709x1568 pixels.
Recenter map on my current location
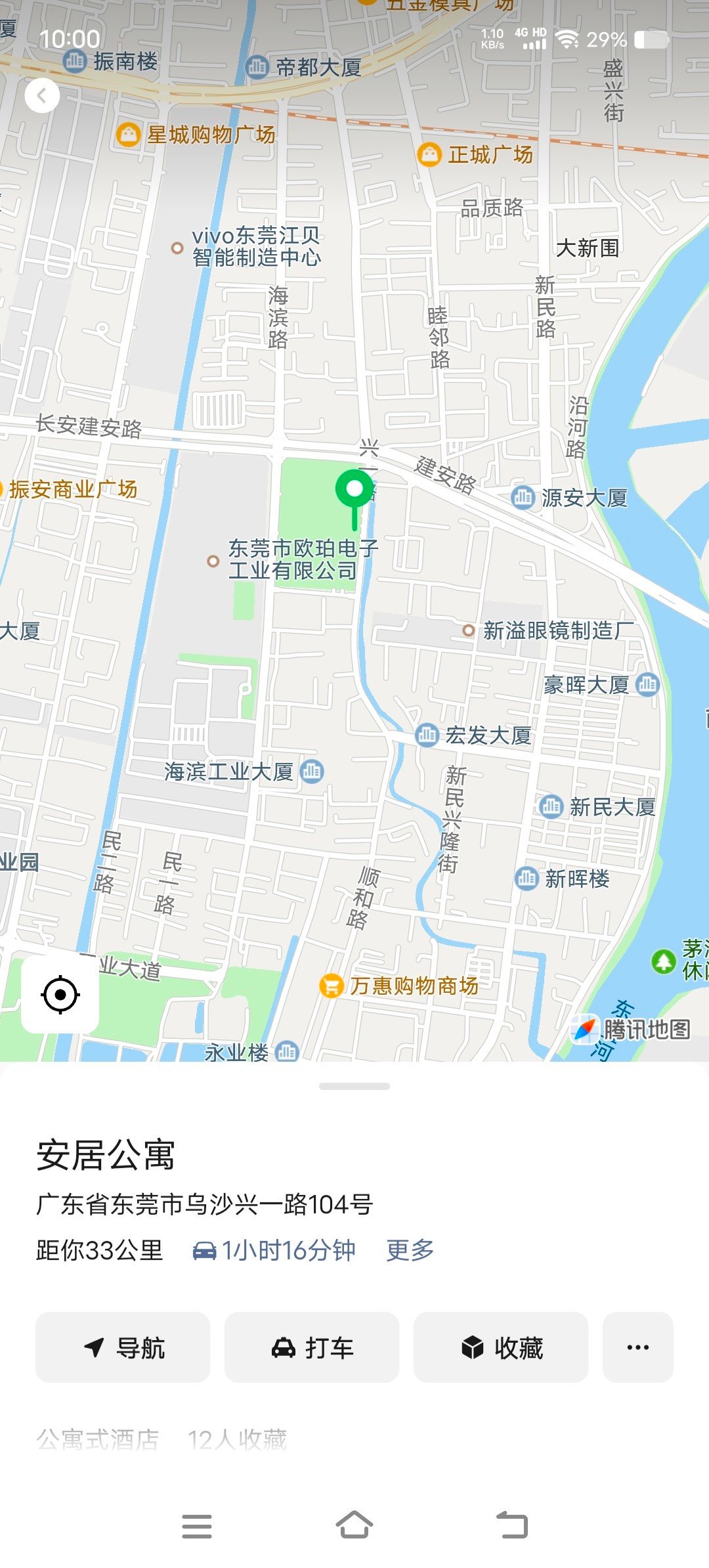pyautogui.click(x=60, y=995)
